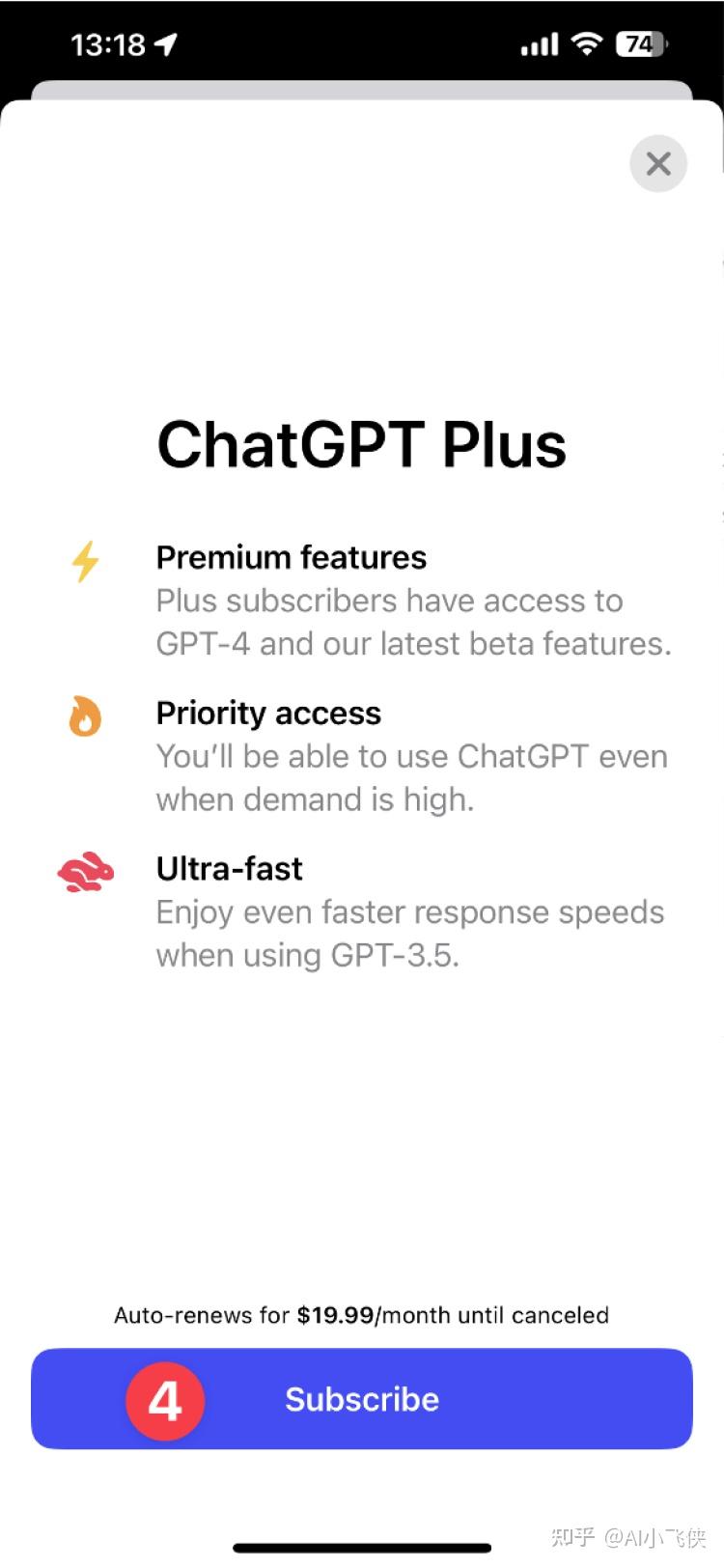Click the red circular badge labeled 4

pos(165,1400)
